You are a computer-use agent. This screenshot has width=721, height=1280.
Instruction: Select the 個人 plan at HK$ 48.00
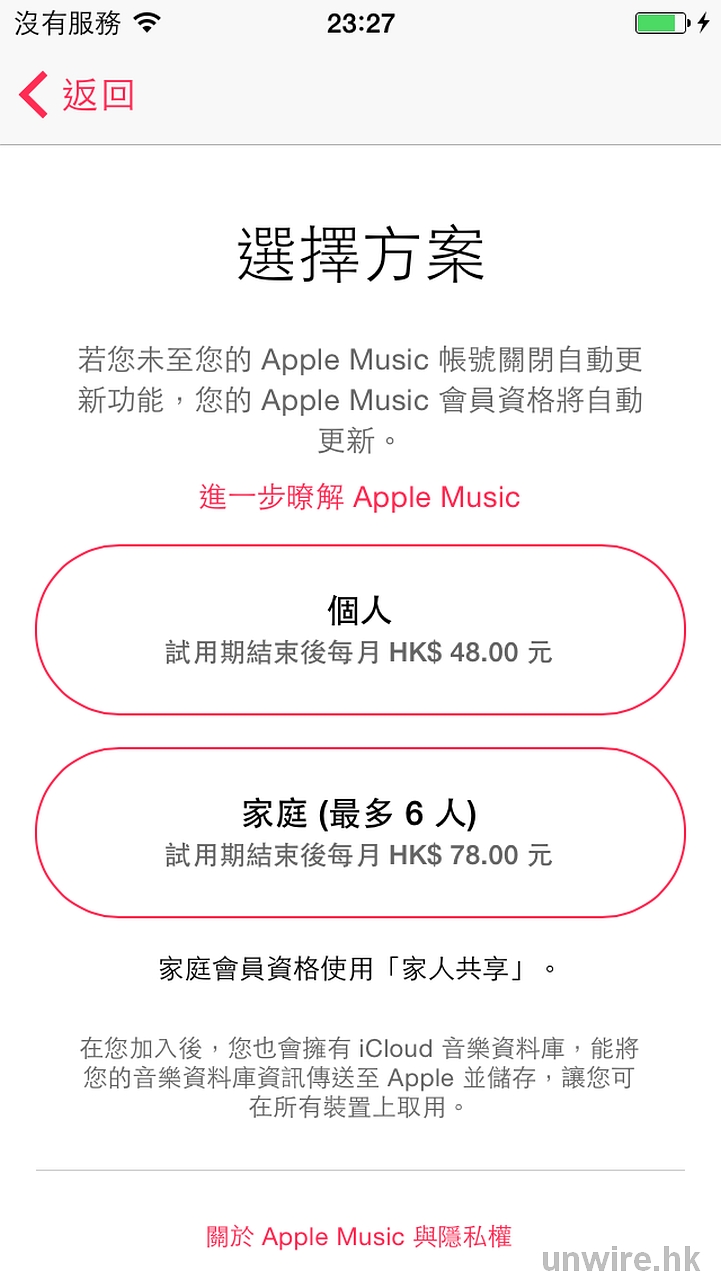click(x=360, y=630)
